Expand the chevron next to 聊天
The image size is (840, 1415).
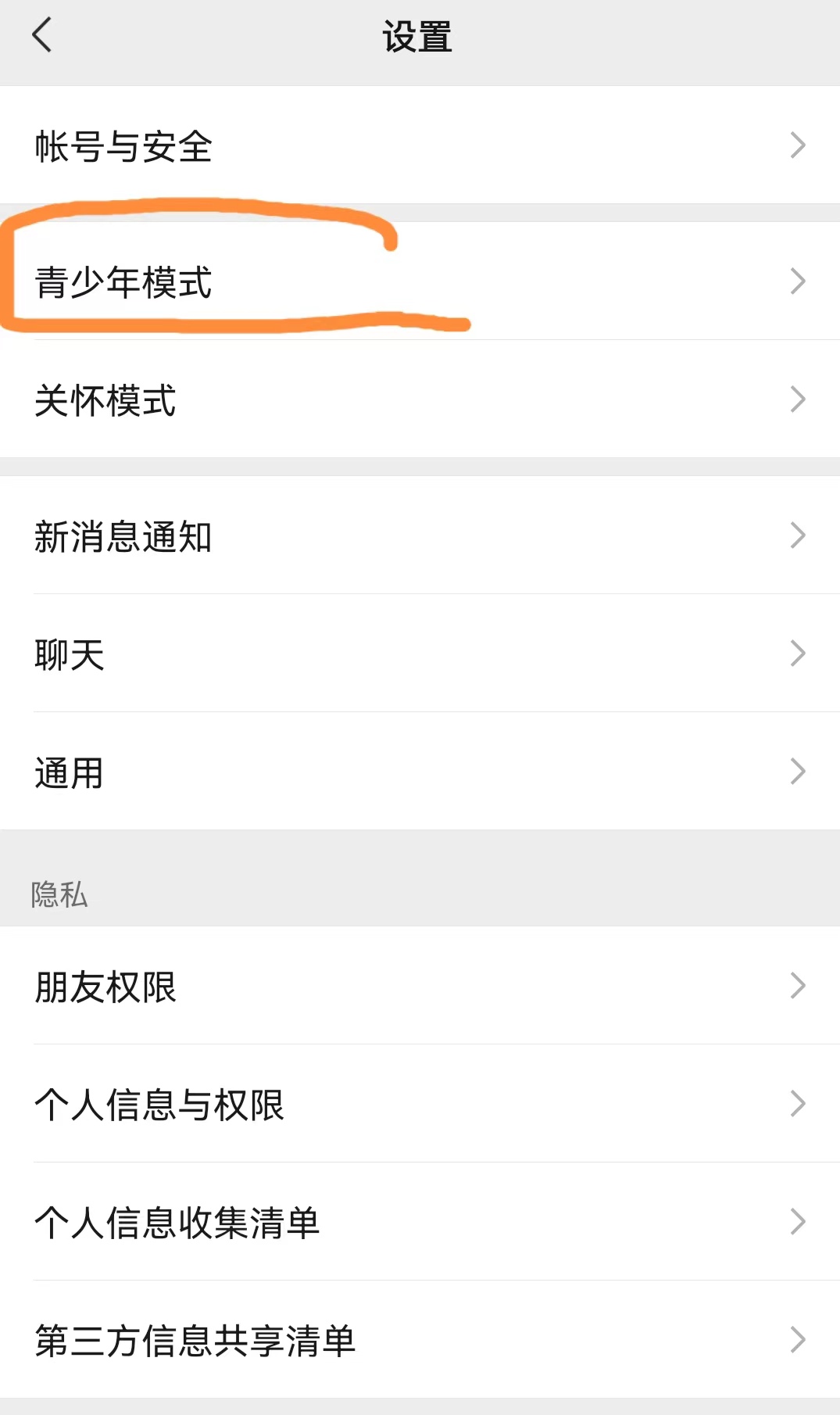coord(796,652)
